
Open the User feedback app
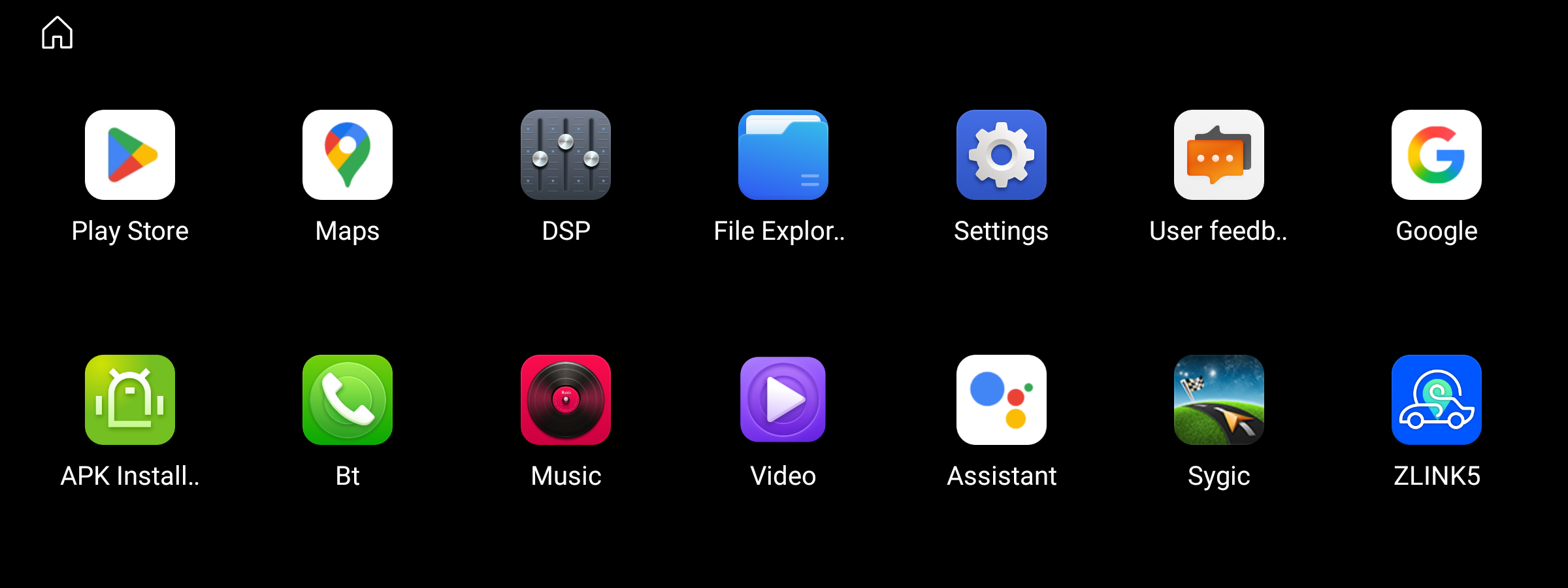pyautogui.click(x=1218, y=155)
